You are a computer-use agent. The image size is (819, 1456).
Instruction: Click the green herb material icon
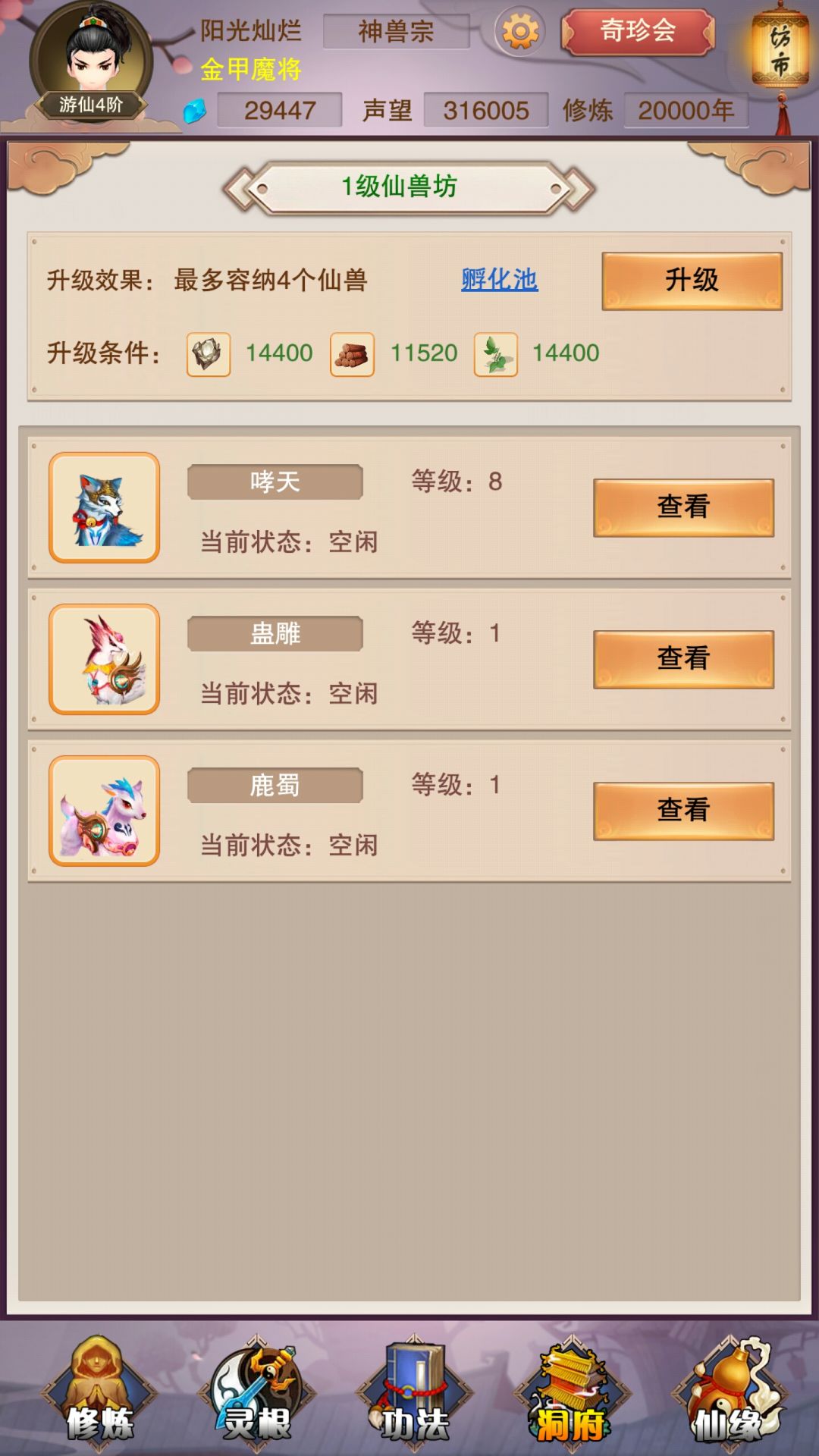click(495, 353)
